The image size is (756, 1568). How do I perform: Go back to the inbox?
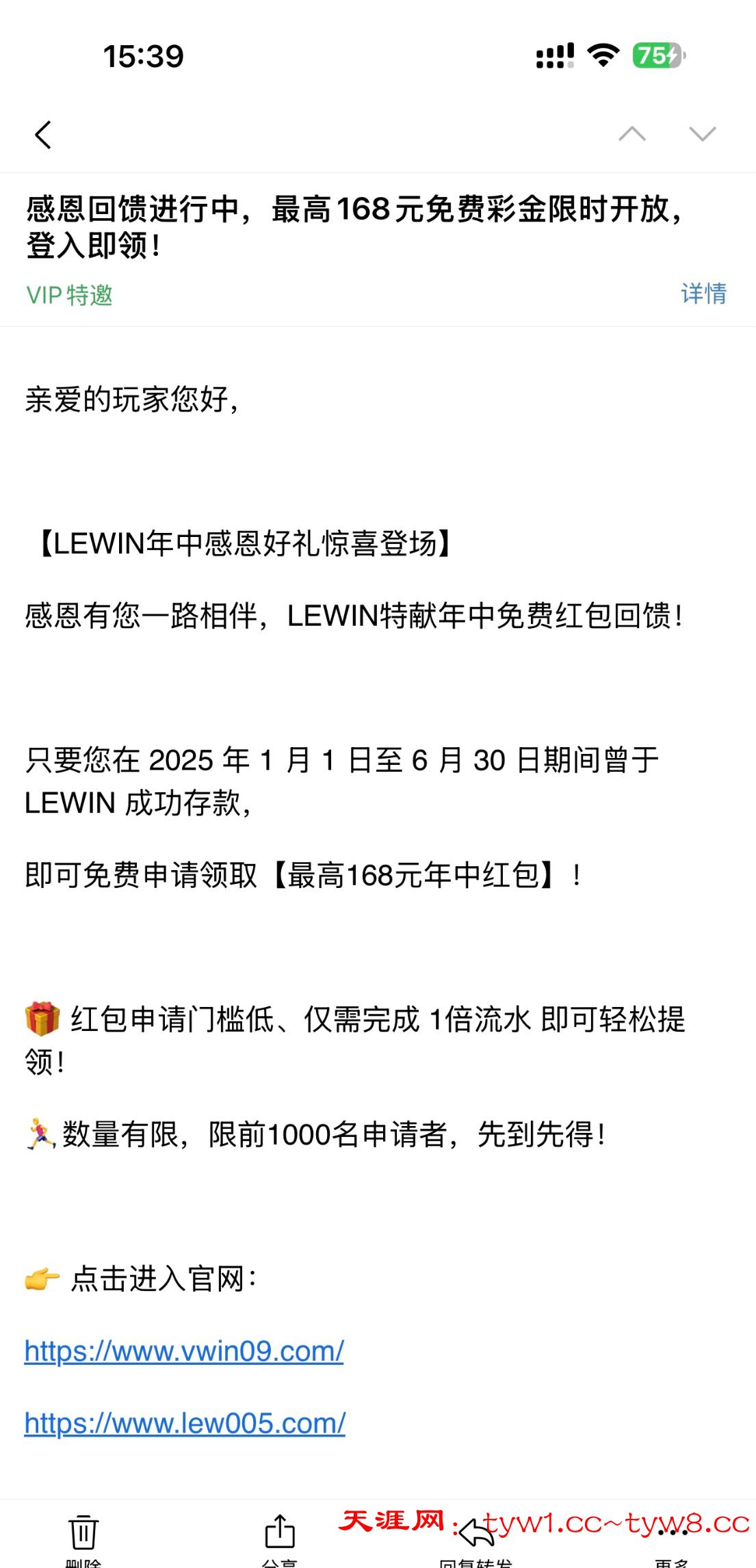(x=43, y=135)
